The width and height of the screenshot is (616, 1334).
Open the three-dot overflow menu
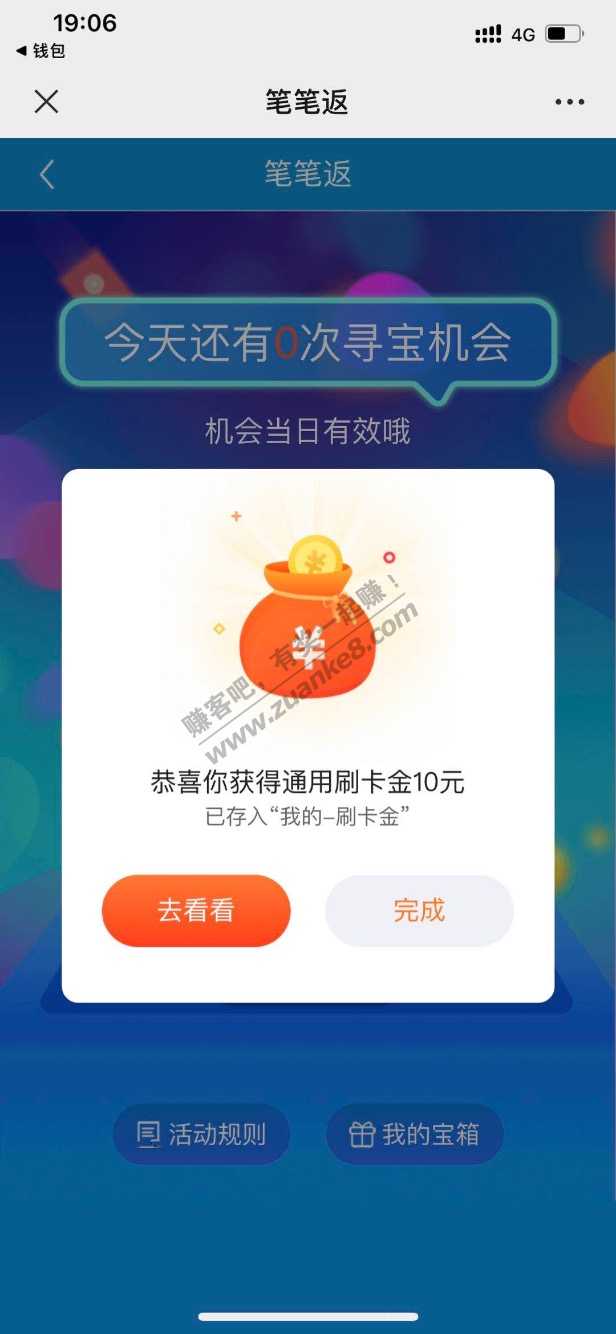coord(569,101)
